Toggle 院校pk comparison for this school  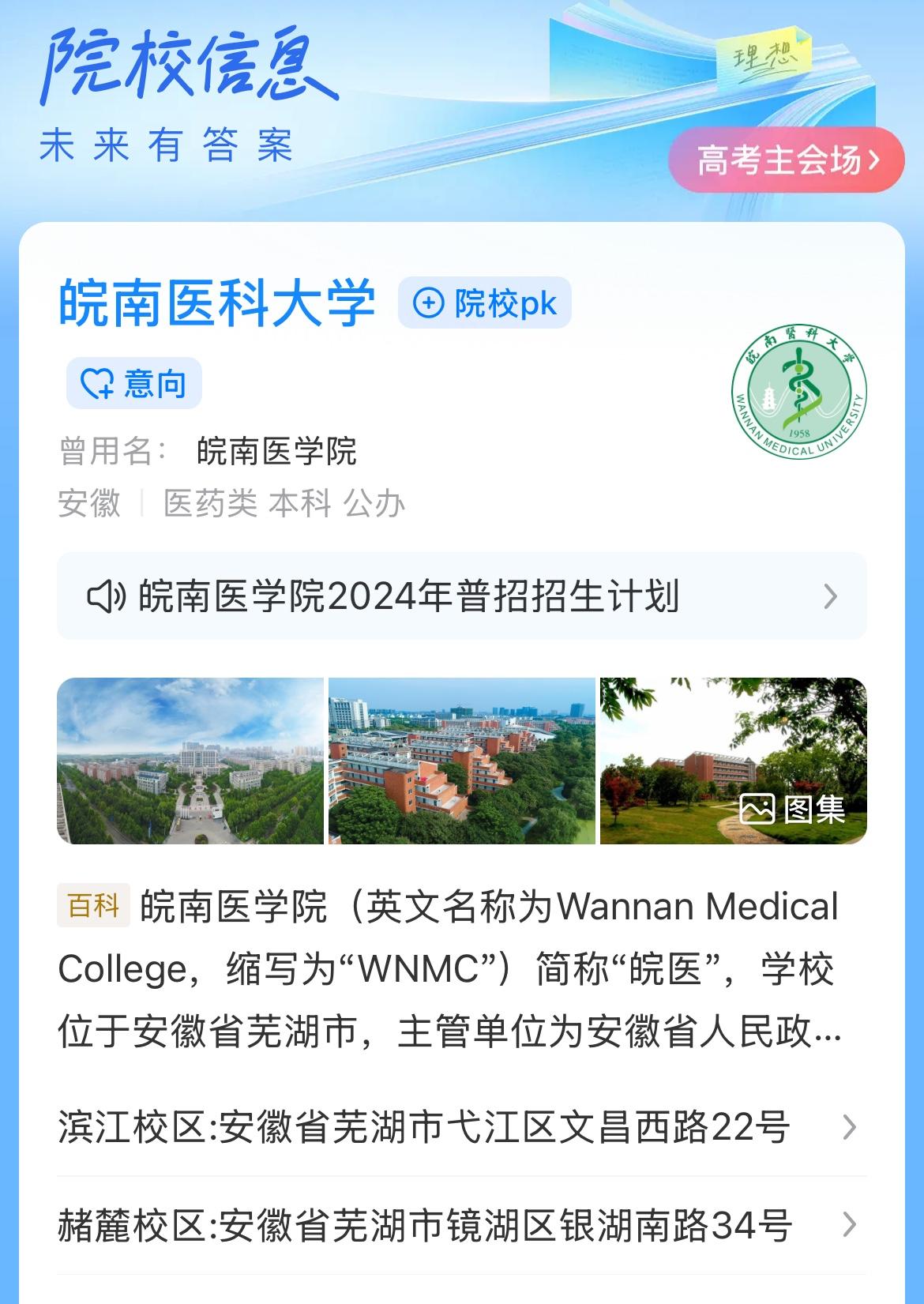click(x=486, y=303)
